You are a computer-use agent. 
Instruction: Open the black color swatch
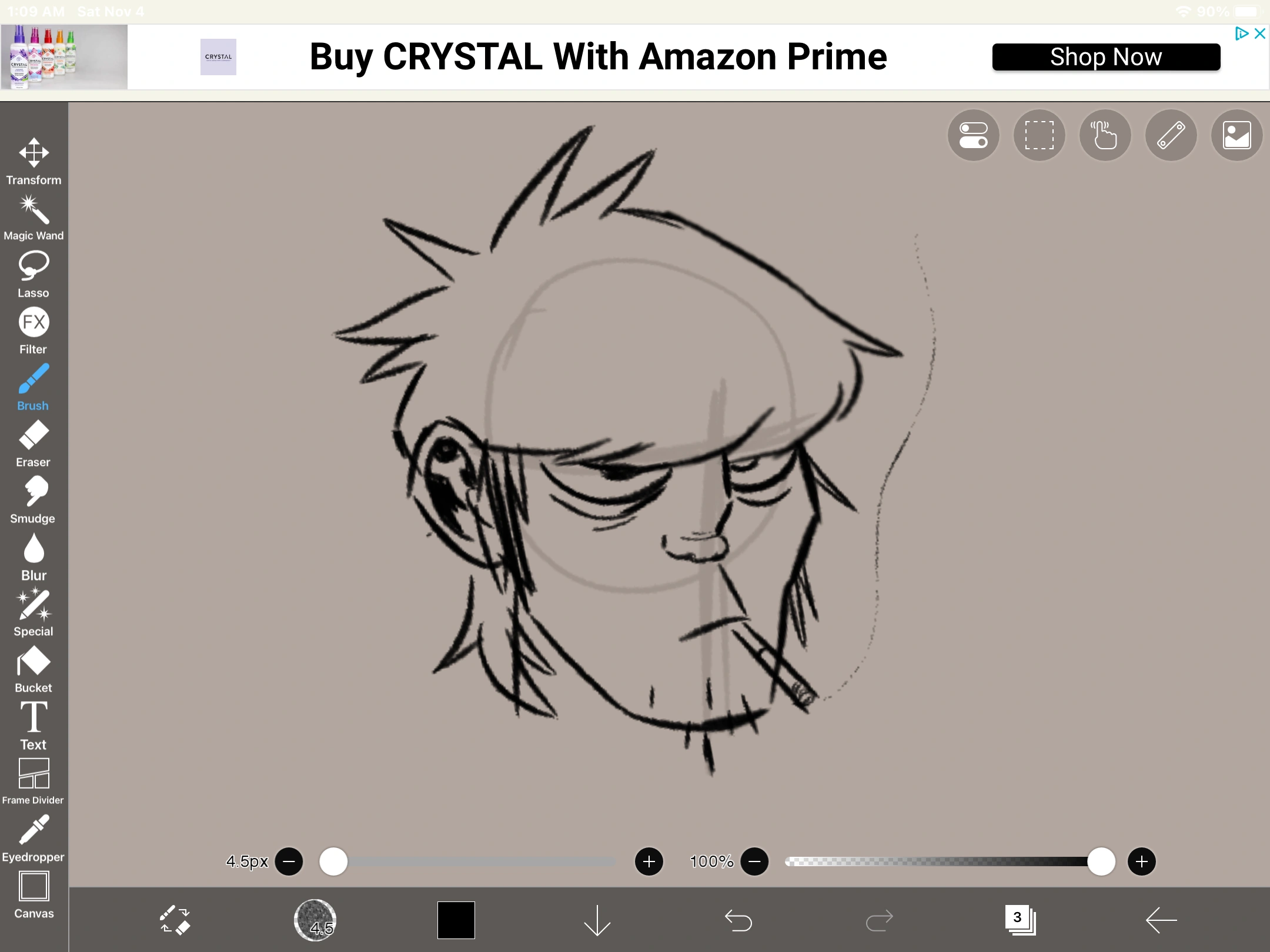456,920
